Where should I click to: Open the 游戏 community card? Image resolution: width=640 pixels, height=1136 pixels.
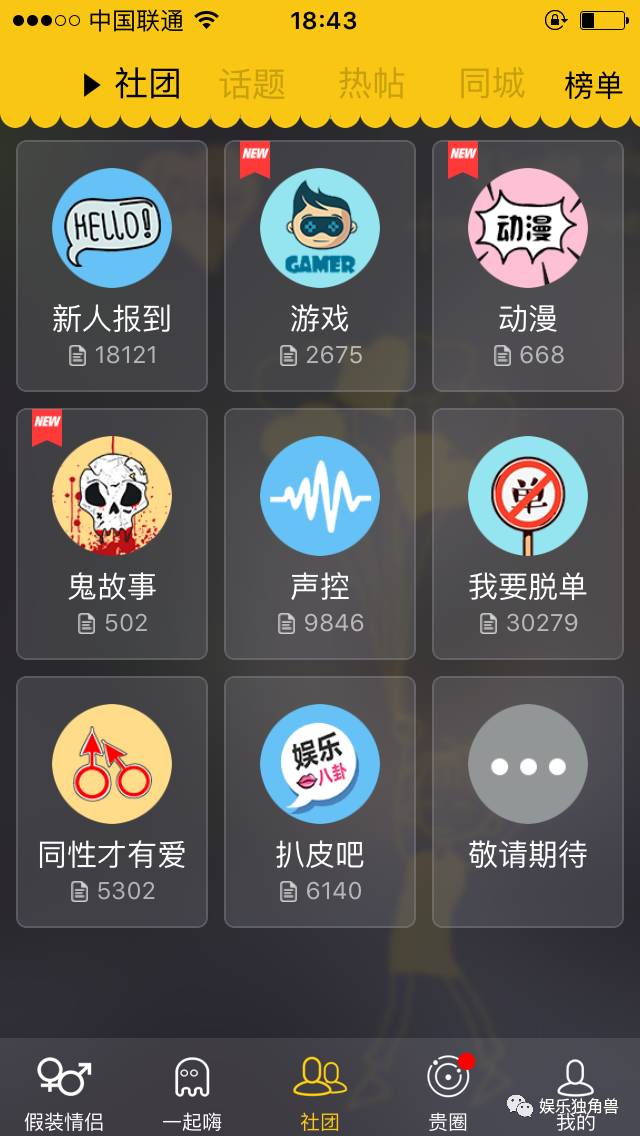point(320,265)
